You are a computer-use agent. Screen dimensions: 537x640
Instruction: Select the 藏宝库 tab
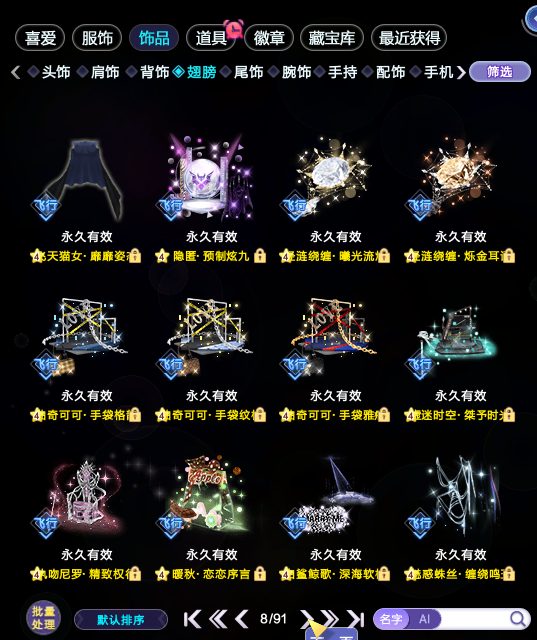(x=331, y=38)
